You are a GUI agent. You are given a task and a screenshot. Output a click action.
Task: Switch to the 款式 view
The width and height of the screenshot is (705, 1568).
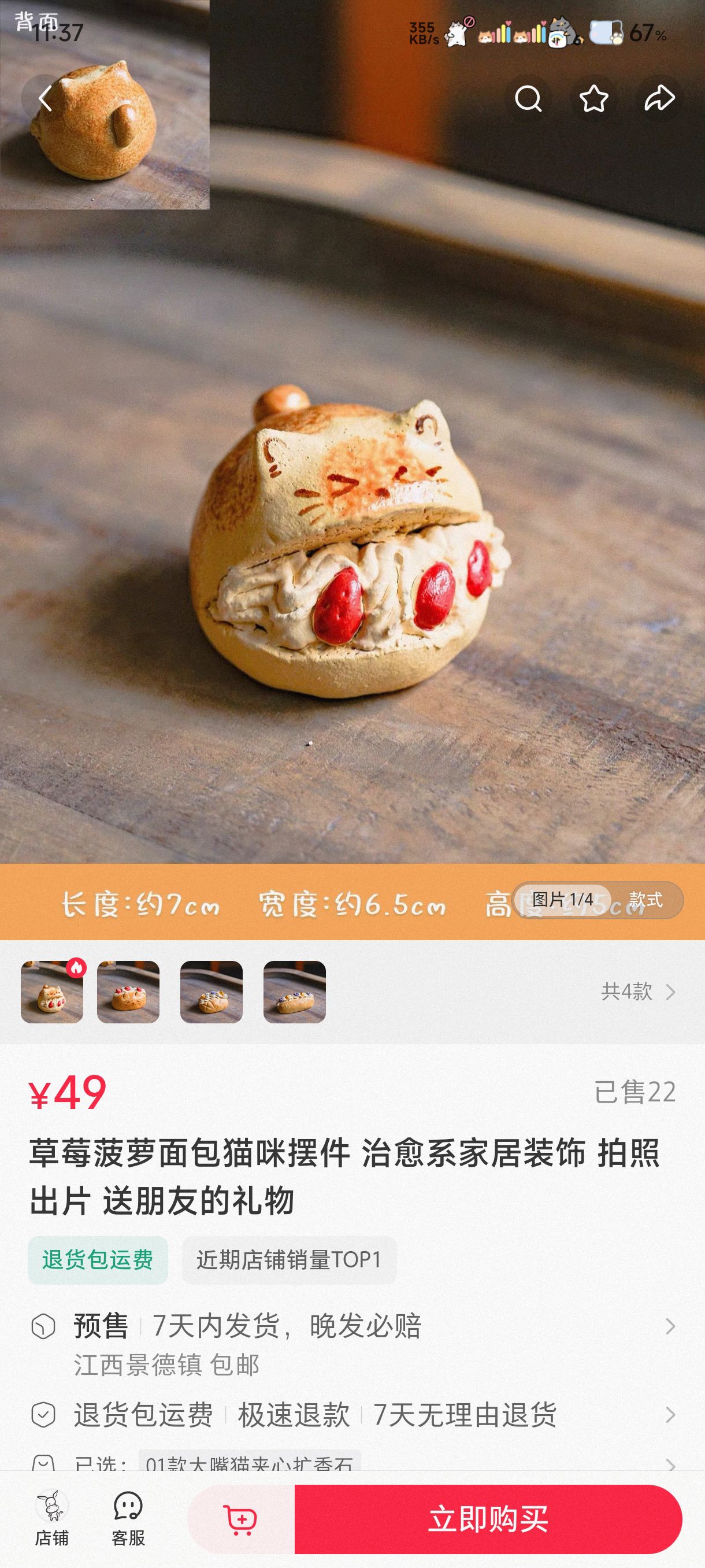[645, 900]
